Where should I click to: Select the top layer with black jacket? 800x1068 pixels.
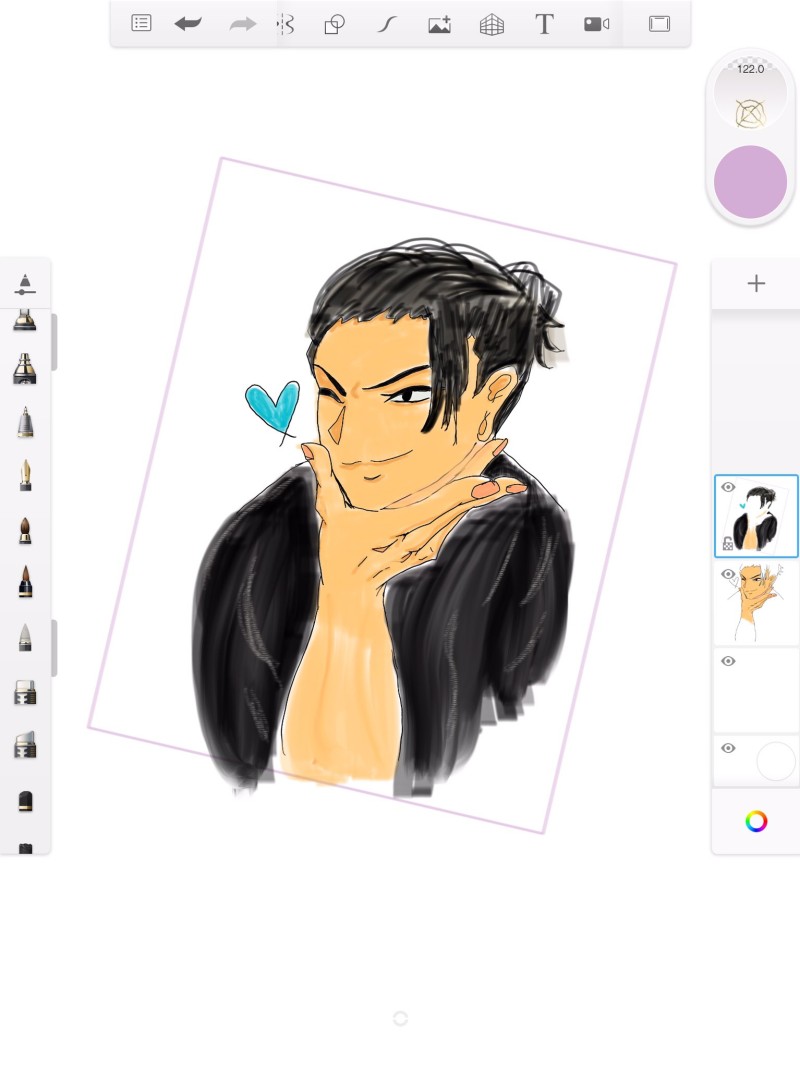[757, 516]
